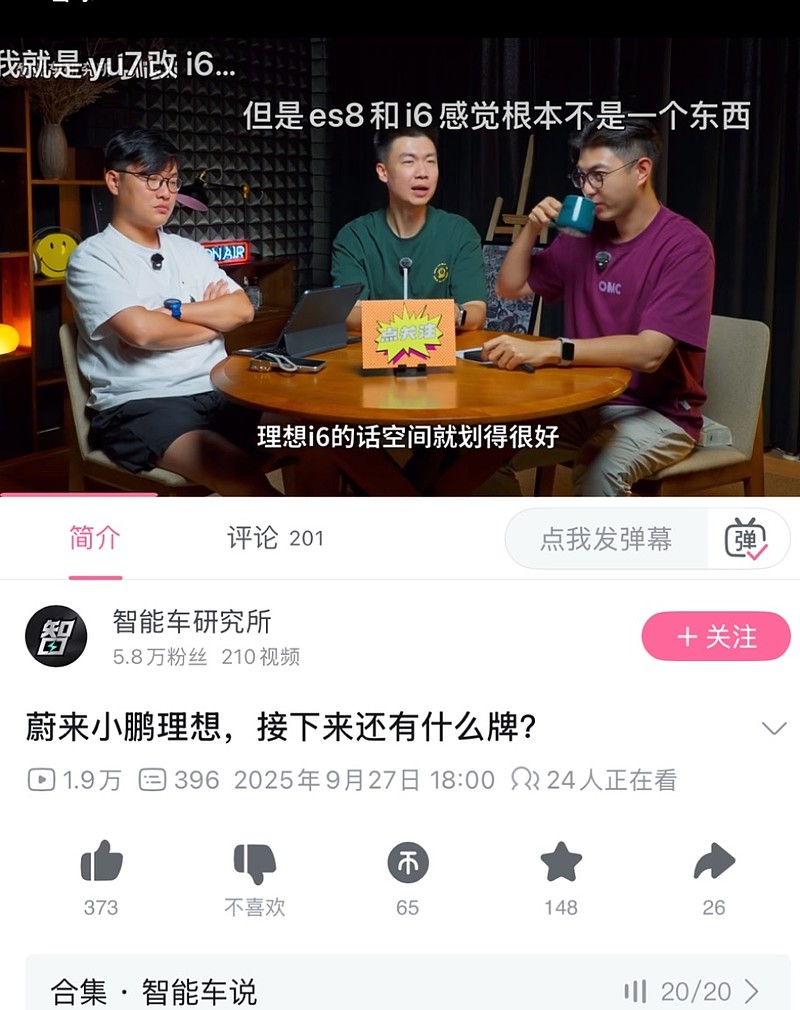Like the video with thumbs up
800x1010 pixels.
click(101, 861)
